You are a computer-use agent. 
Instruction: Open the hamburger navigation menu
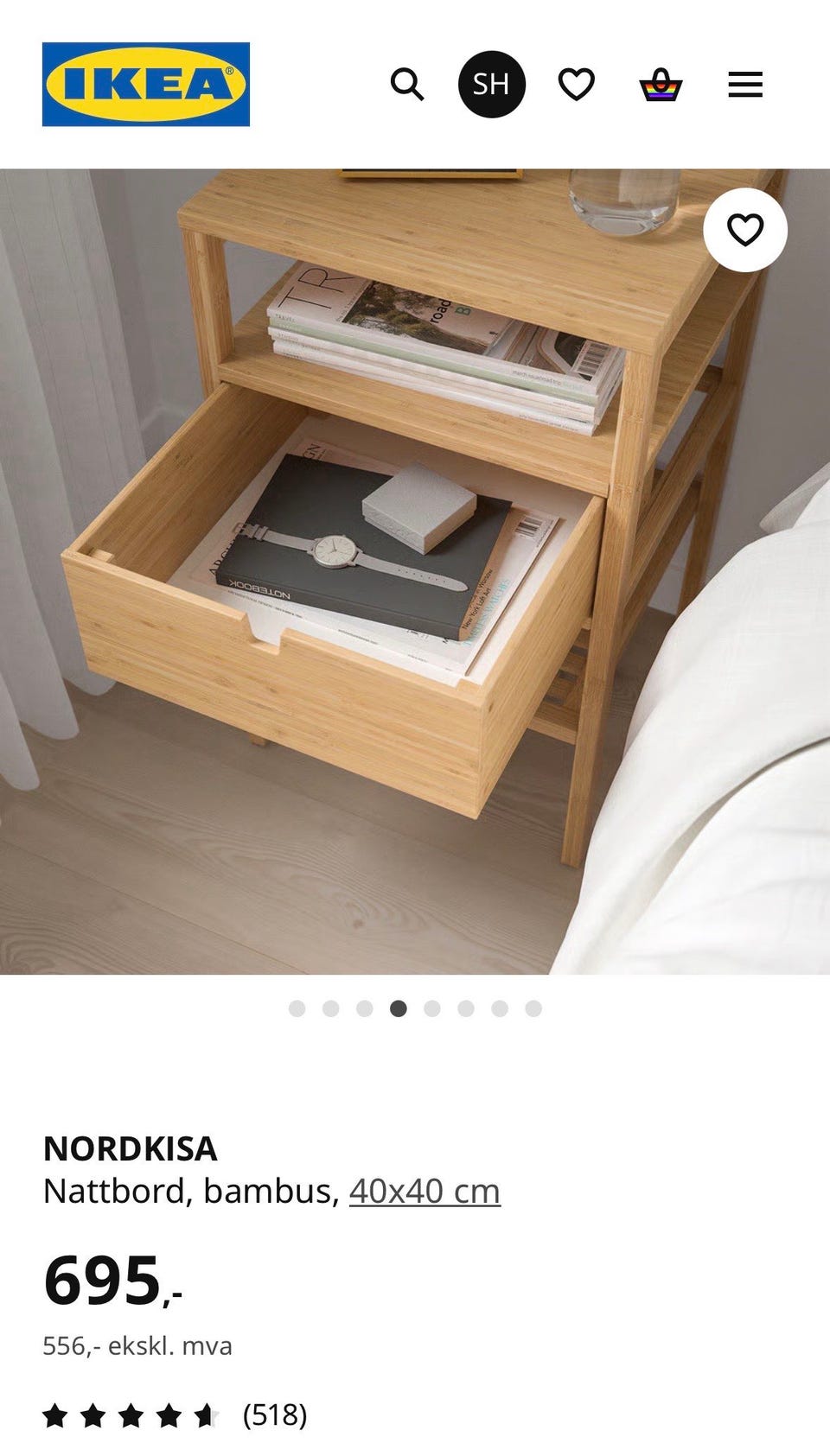[744, 83]
